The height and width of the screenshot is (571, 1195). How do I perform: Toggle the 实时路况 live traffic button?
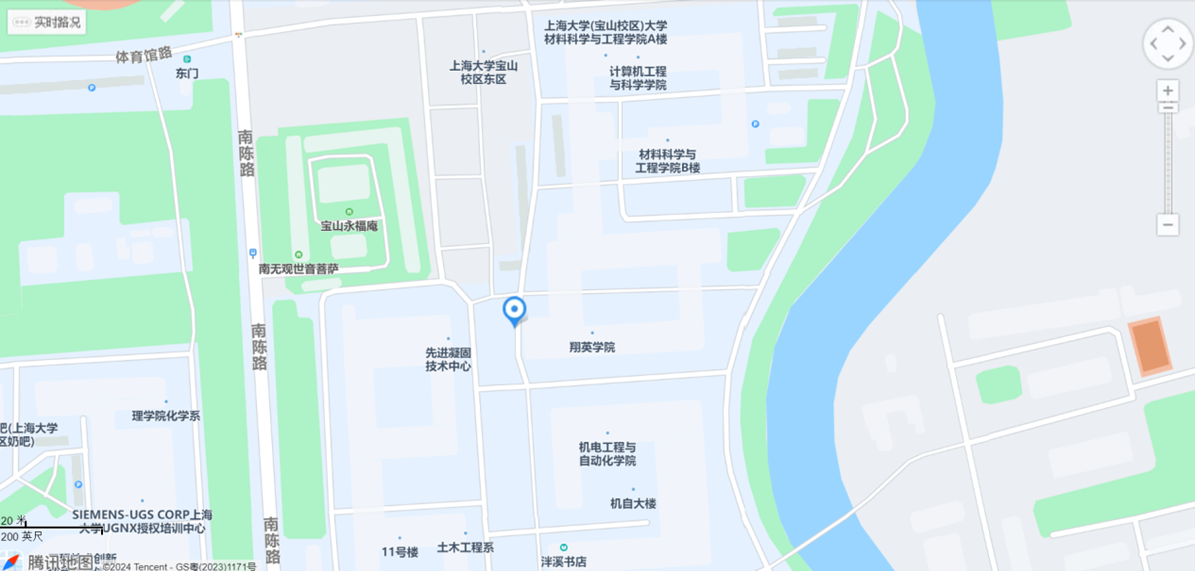[46, 22]
